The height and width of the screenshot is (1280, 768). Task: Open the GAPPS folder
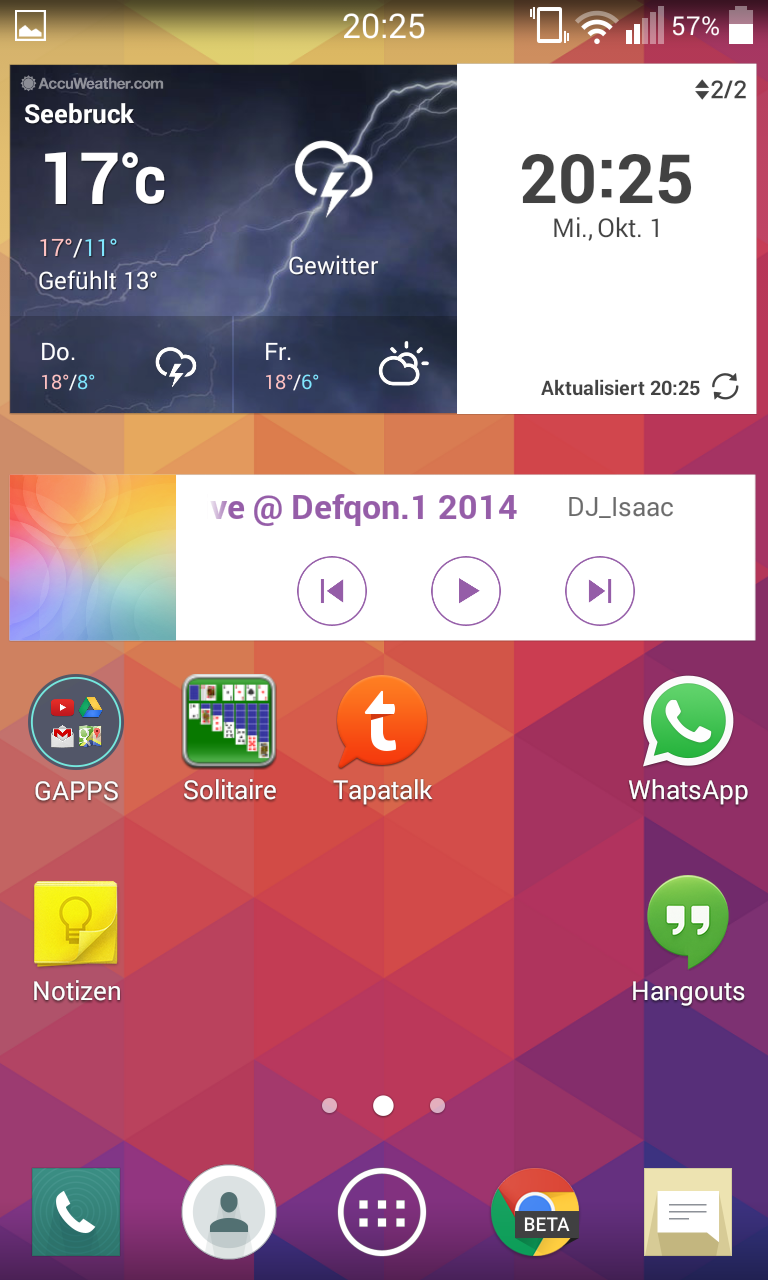pos(76,722)
